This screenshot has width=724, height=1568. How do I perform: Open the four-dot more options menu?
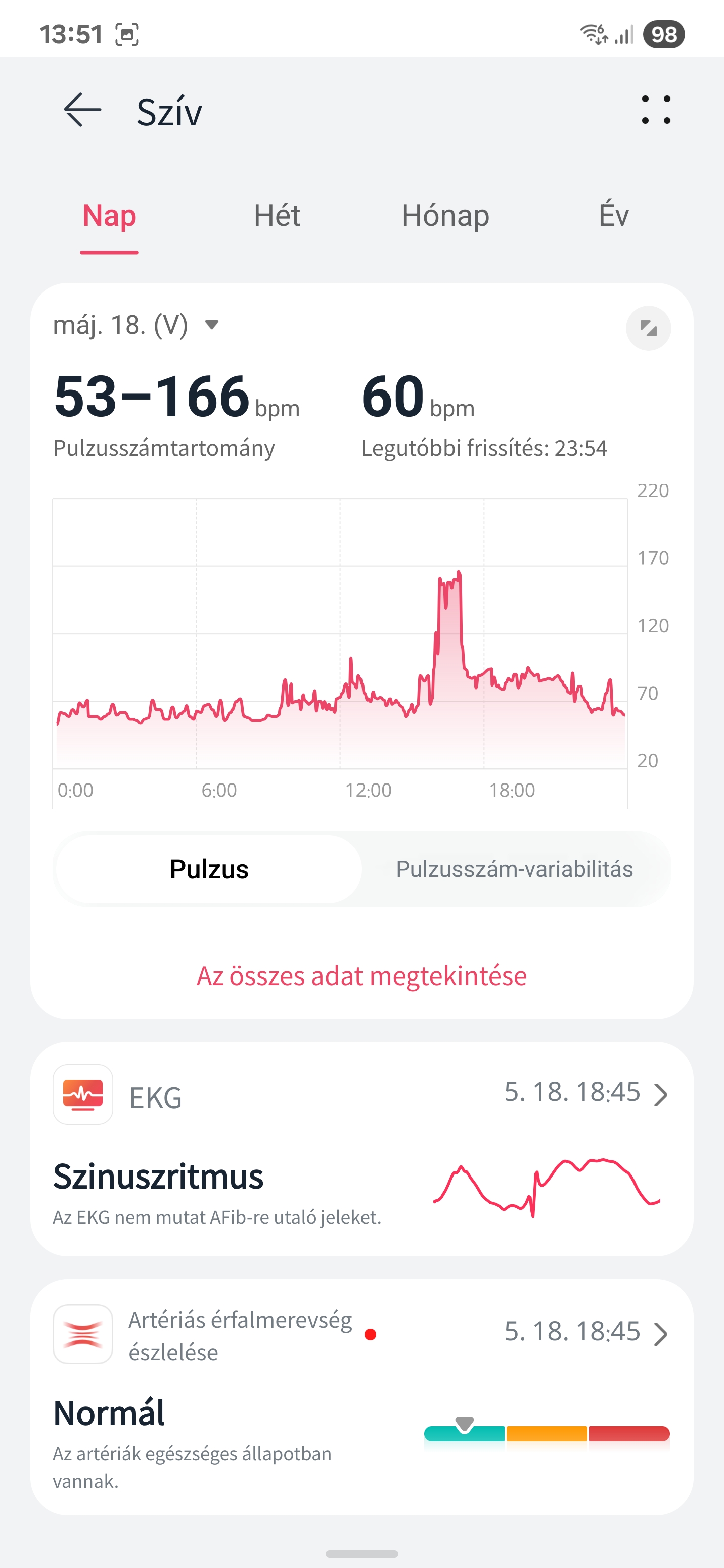[656, 110]
